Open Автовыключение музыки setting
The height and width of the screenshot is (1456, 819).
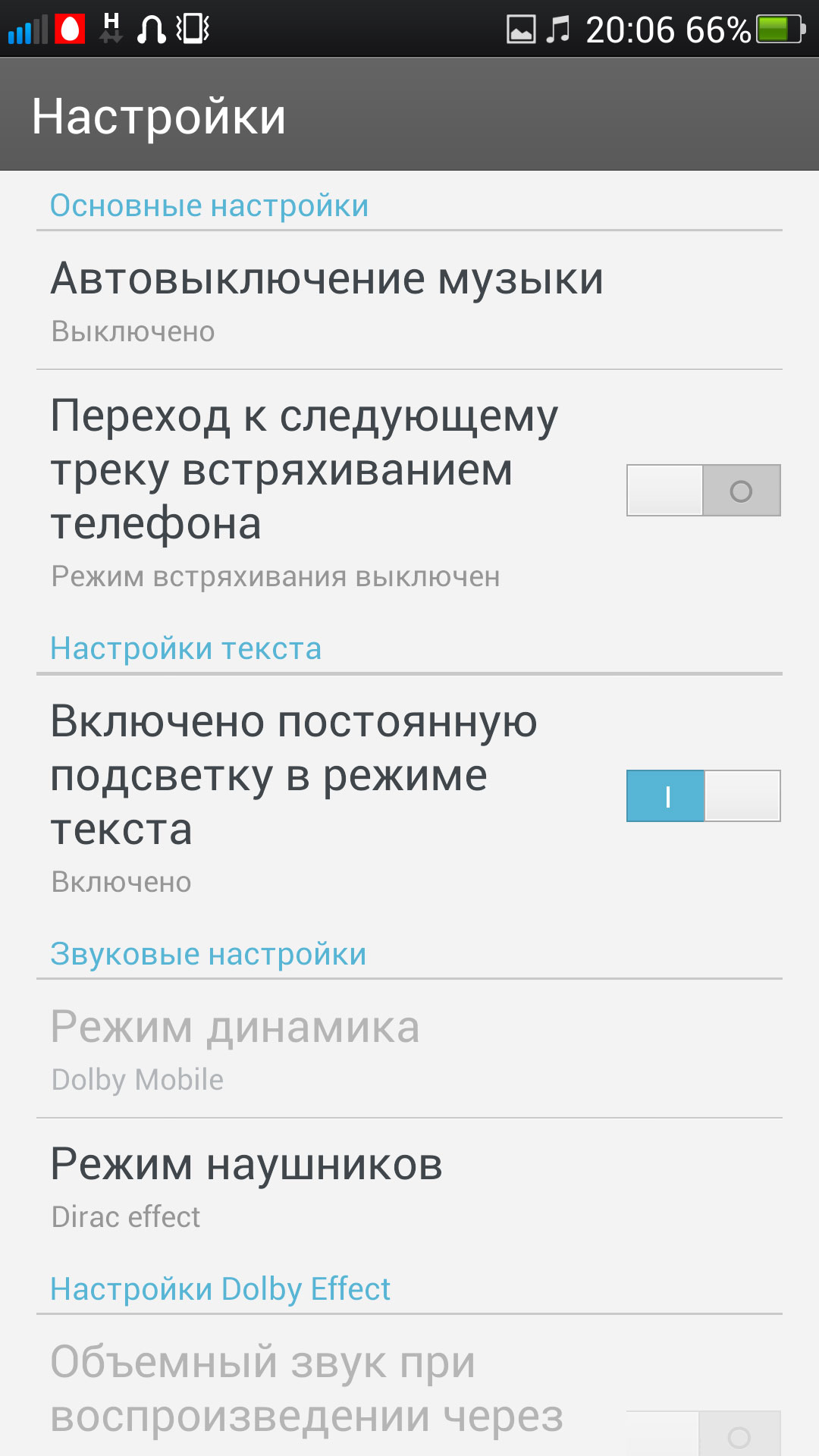[409, 300]
